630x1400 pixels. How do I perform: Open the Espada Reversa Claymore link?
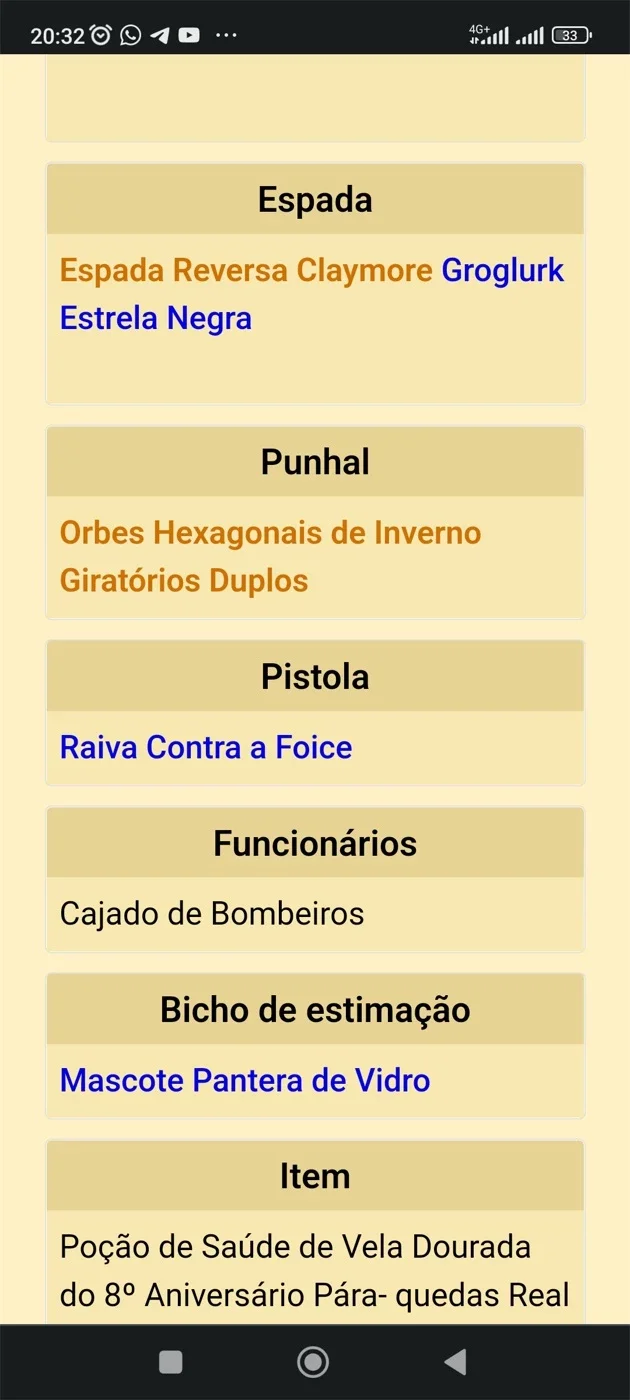246,270
